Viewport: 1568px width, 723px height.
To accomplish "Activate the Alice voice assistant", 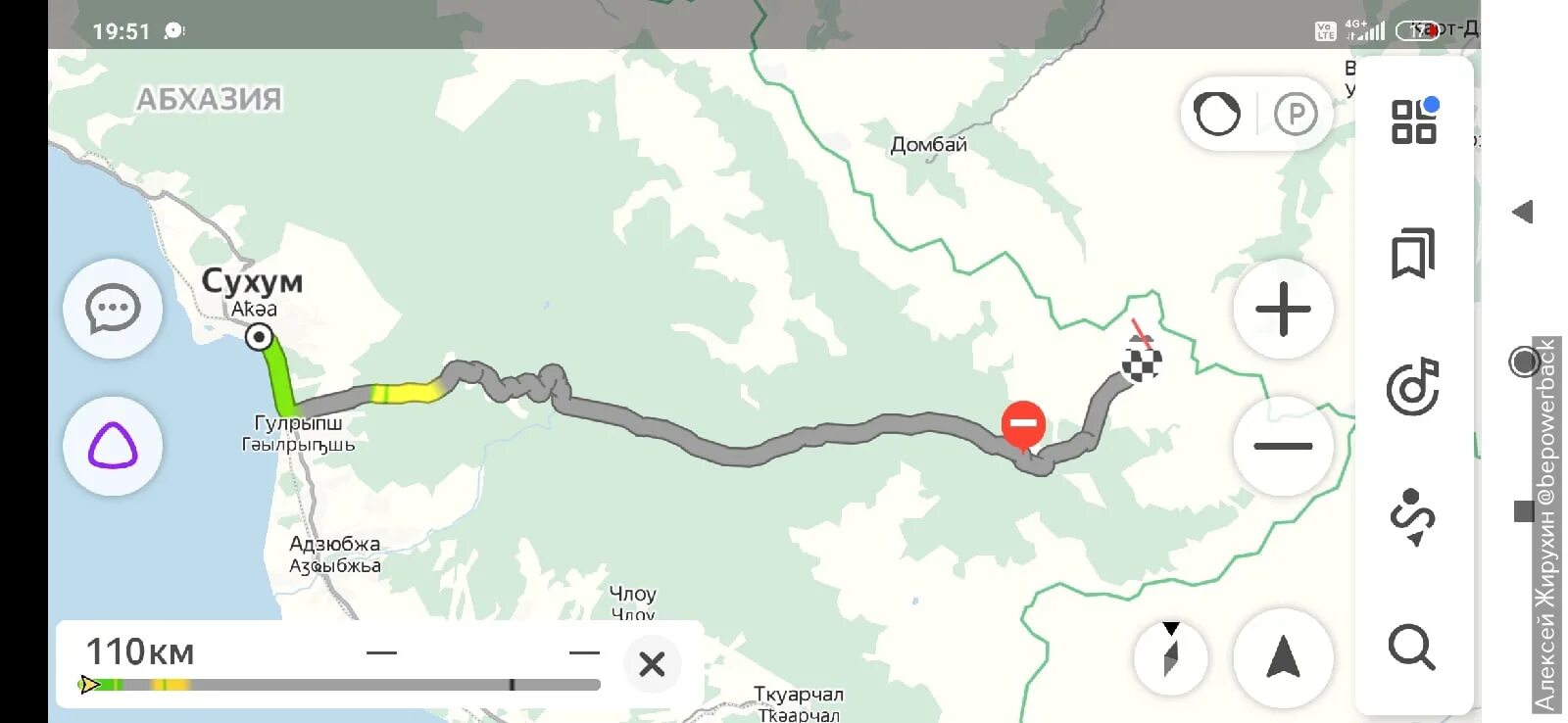I will (x=113, y=447).
